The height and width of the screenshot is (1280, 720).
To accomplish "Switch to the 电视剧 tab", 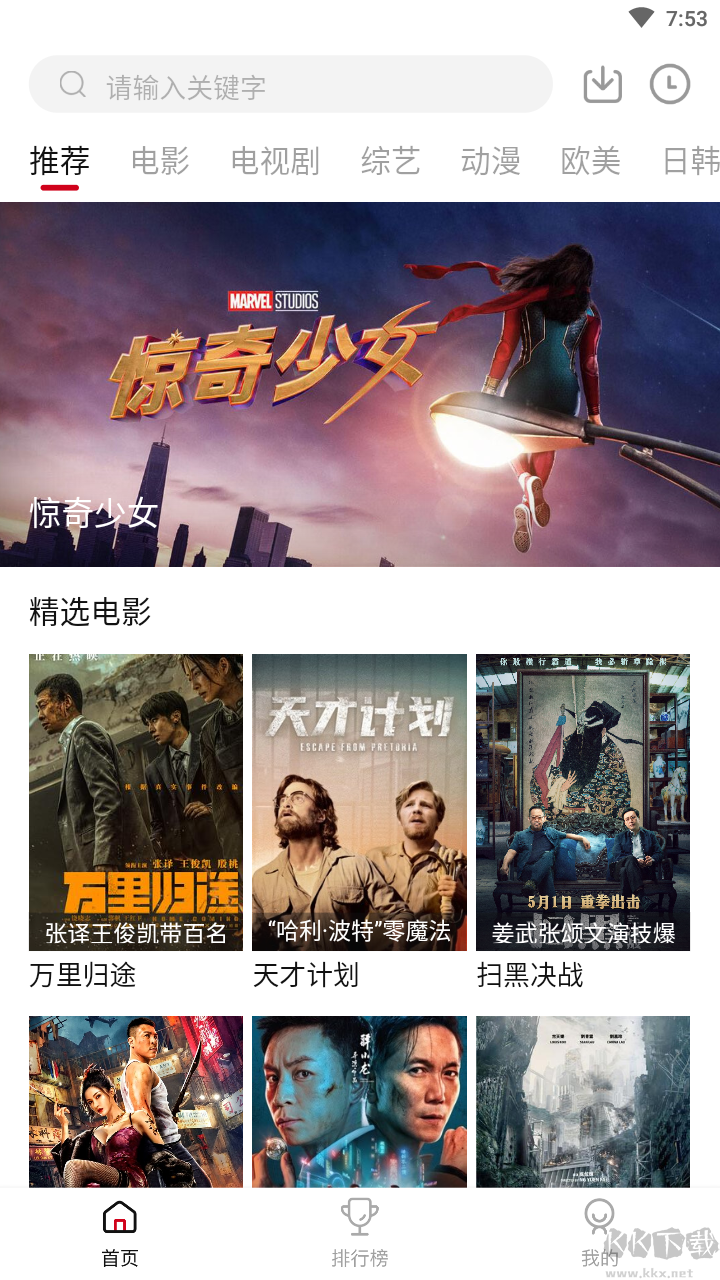I will 274,161.
